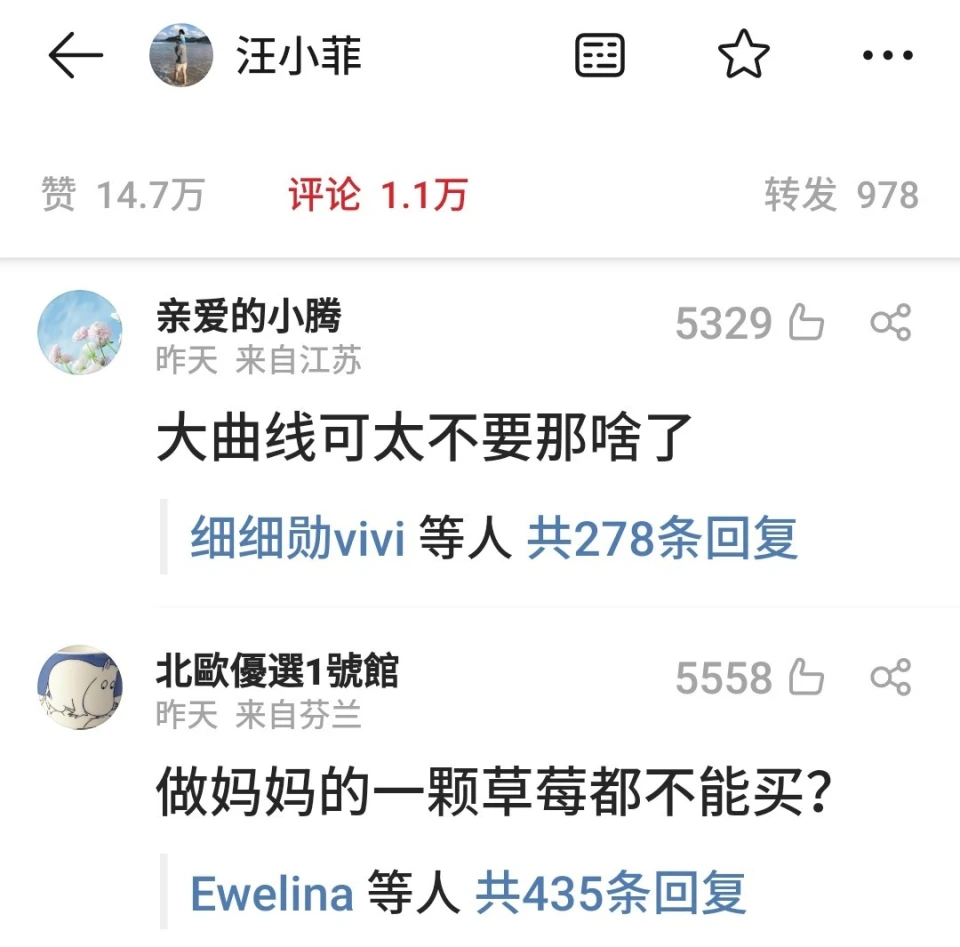Viewport: 960px width, 947px height.
Task: Share 北歐優選1號館's comment
Action: click(x=890, y=679)
